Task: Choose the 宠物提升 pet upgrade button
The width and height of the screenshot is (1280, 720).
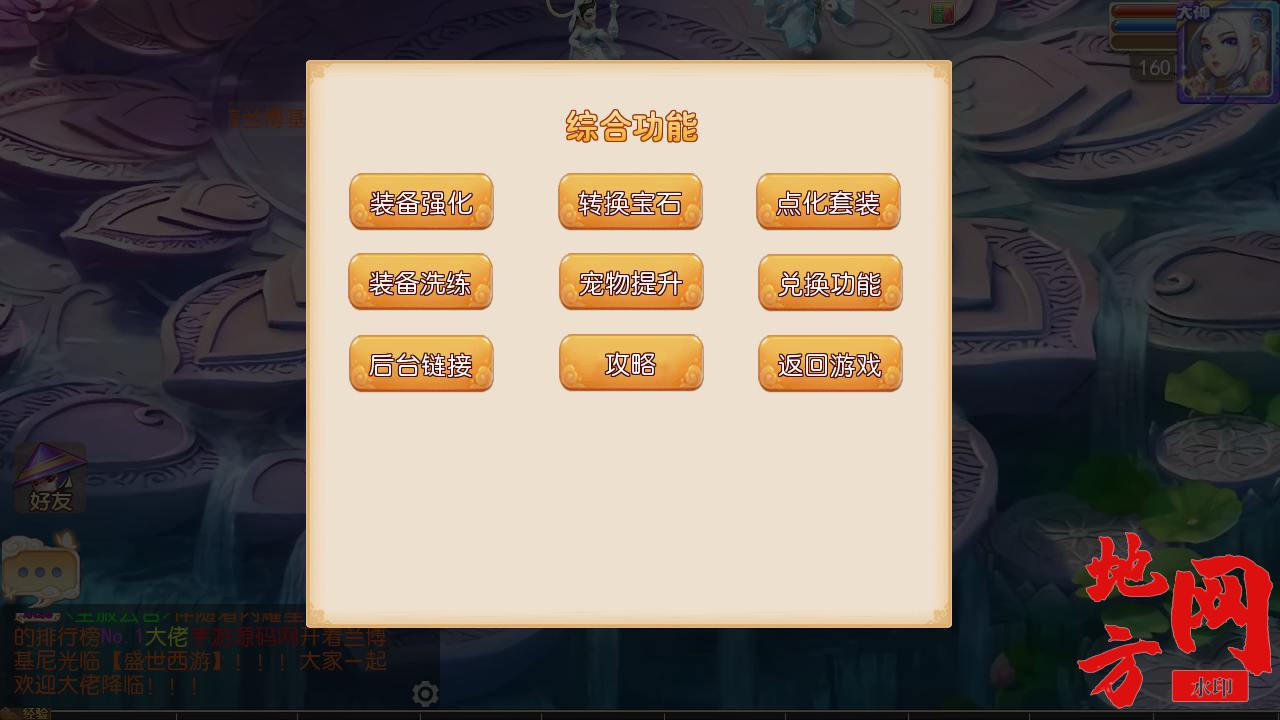Action: 631,282
